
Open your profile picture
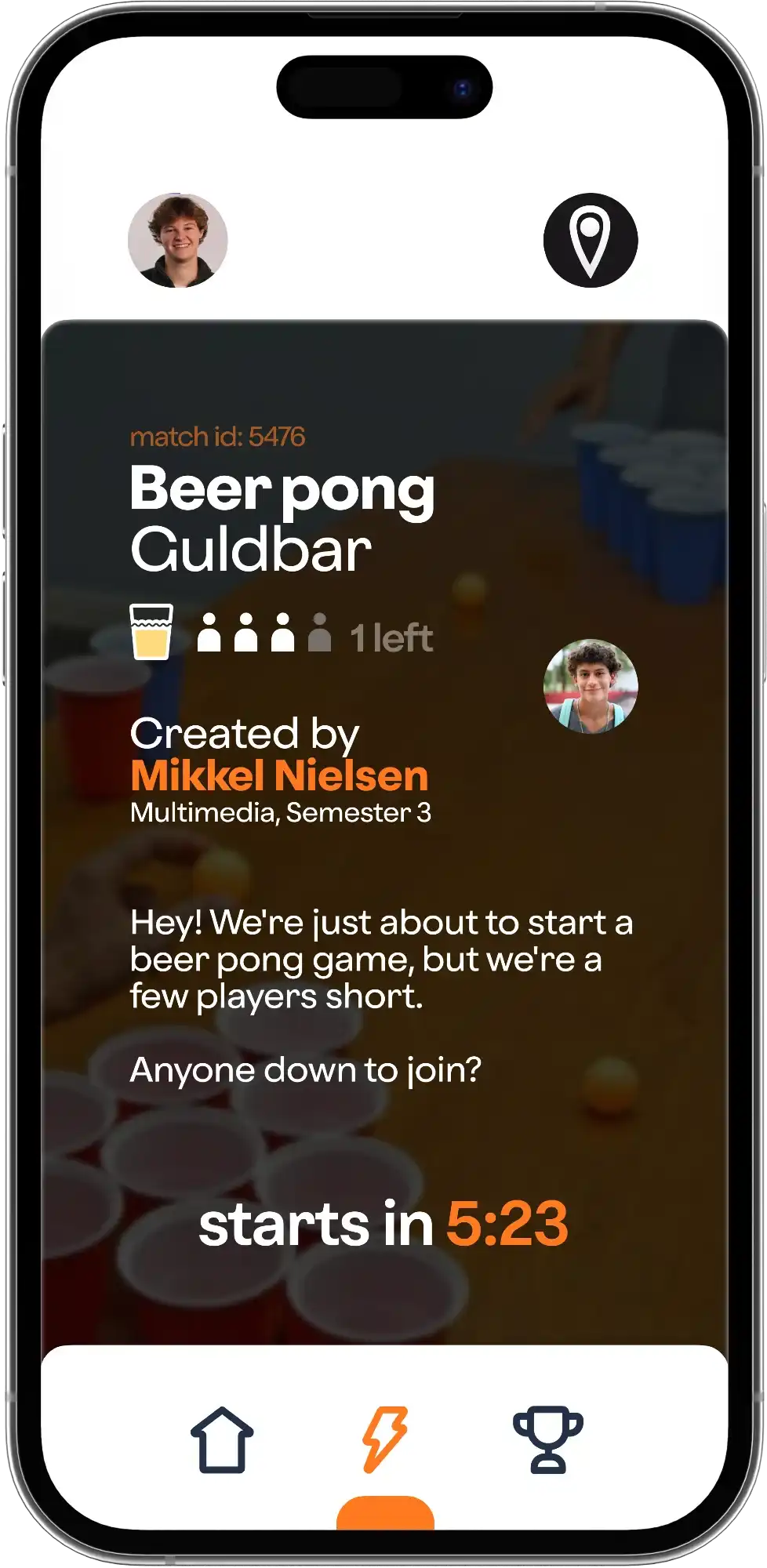click(178, 241)
